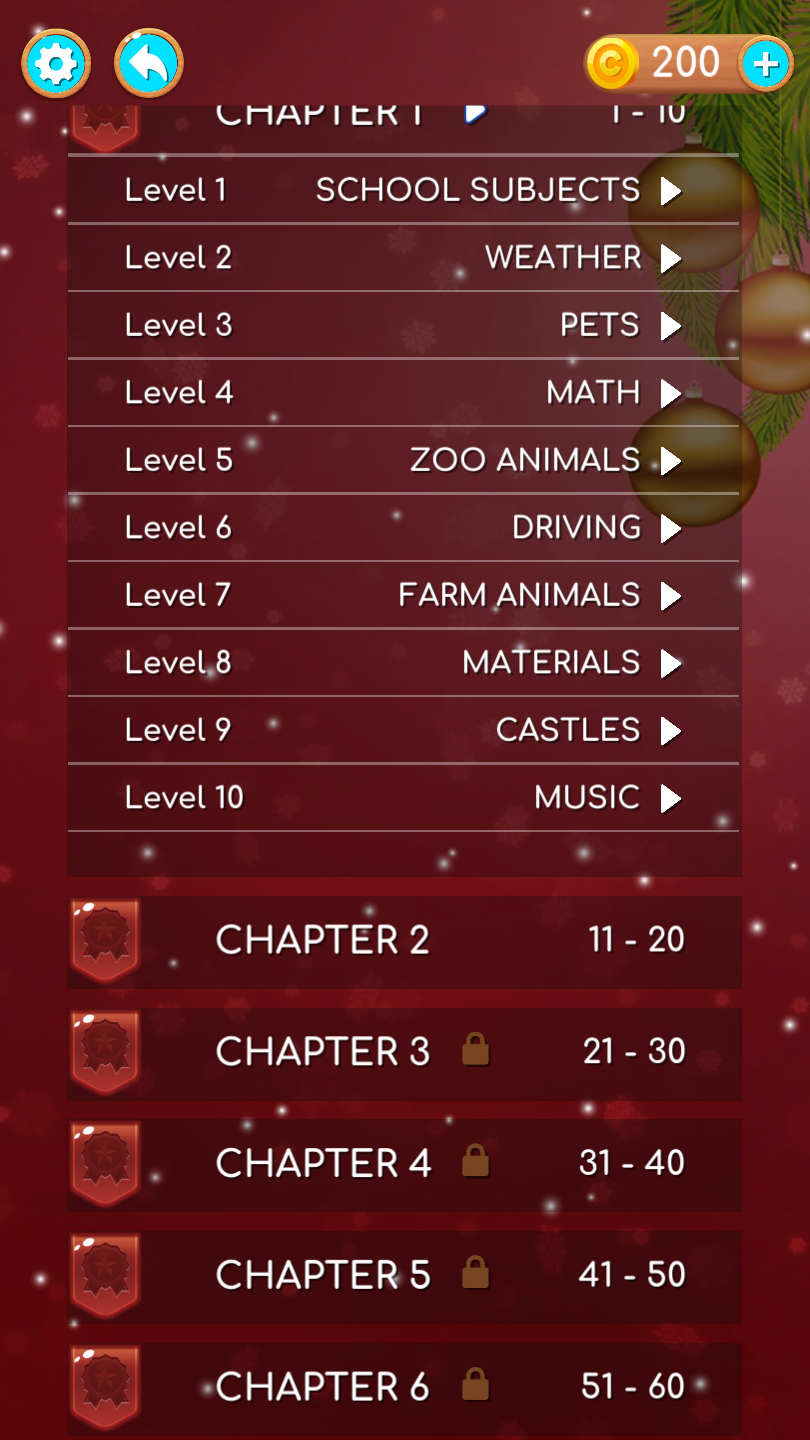The height and width of the screenshot is (1440, 810).
Task: Open Level 3 Pets
Action: coord(404,325)
